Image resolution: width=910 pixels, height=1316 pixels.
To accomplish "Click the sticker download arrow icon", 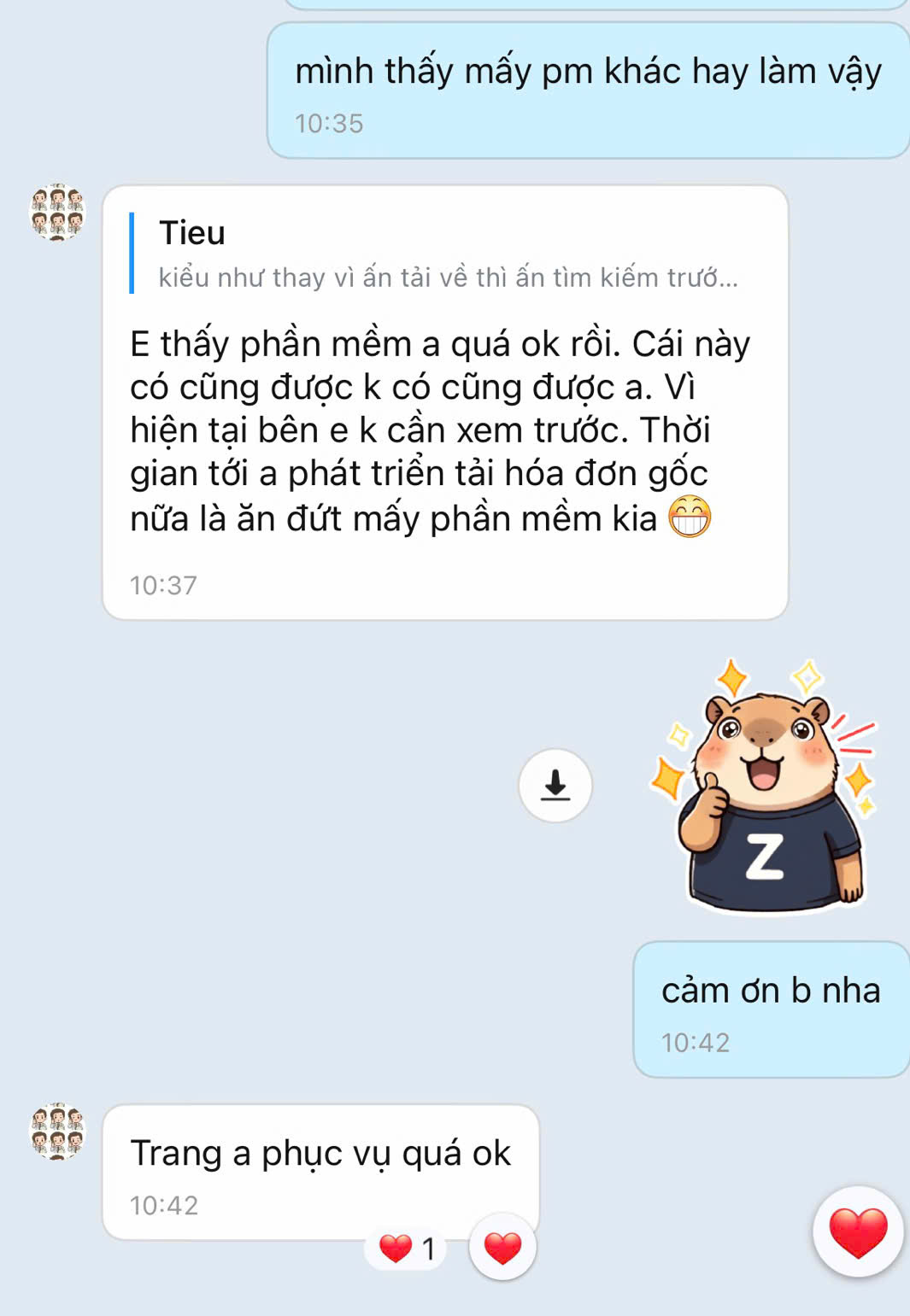I will click(x=556, y=784).
